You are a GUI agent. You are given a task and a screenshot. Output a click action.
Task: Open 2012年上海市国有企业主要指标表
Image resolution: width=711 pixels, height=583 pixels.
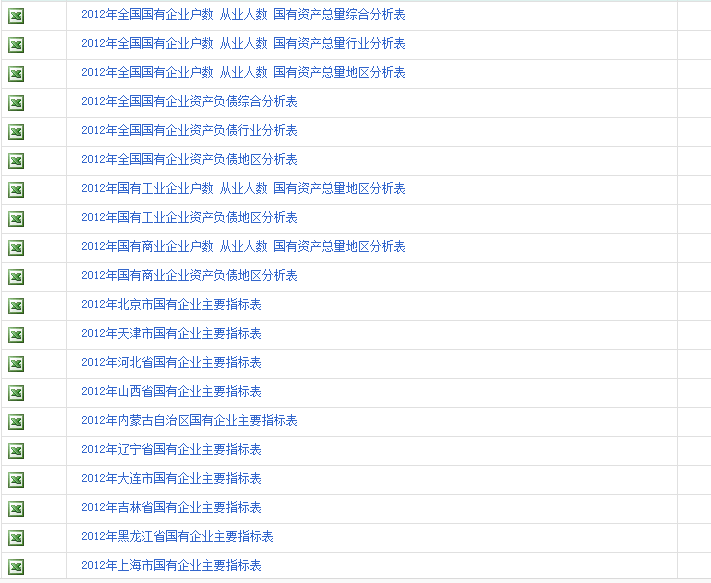click(x=171, y=566)
